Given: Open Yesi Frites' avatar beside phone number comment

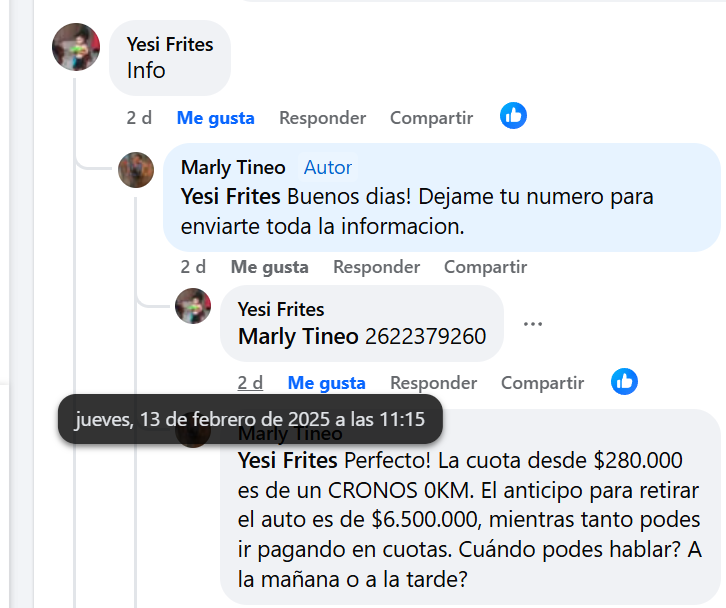Looking at the screenshot, I should pyautogui.click(x=193, y=306).
